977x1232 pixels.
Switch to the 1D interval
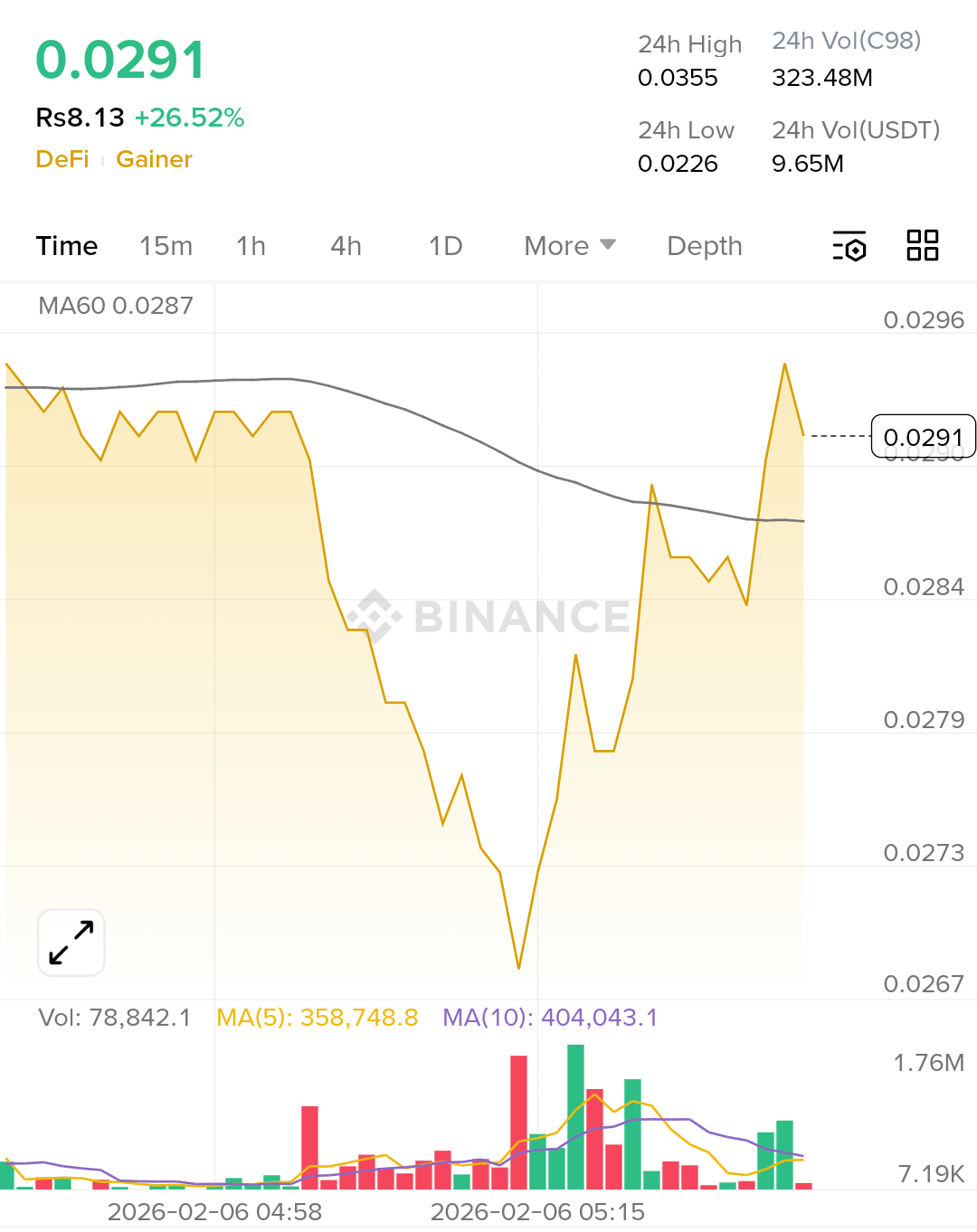coord(445,246)
